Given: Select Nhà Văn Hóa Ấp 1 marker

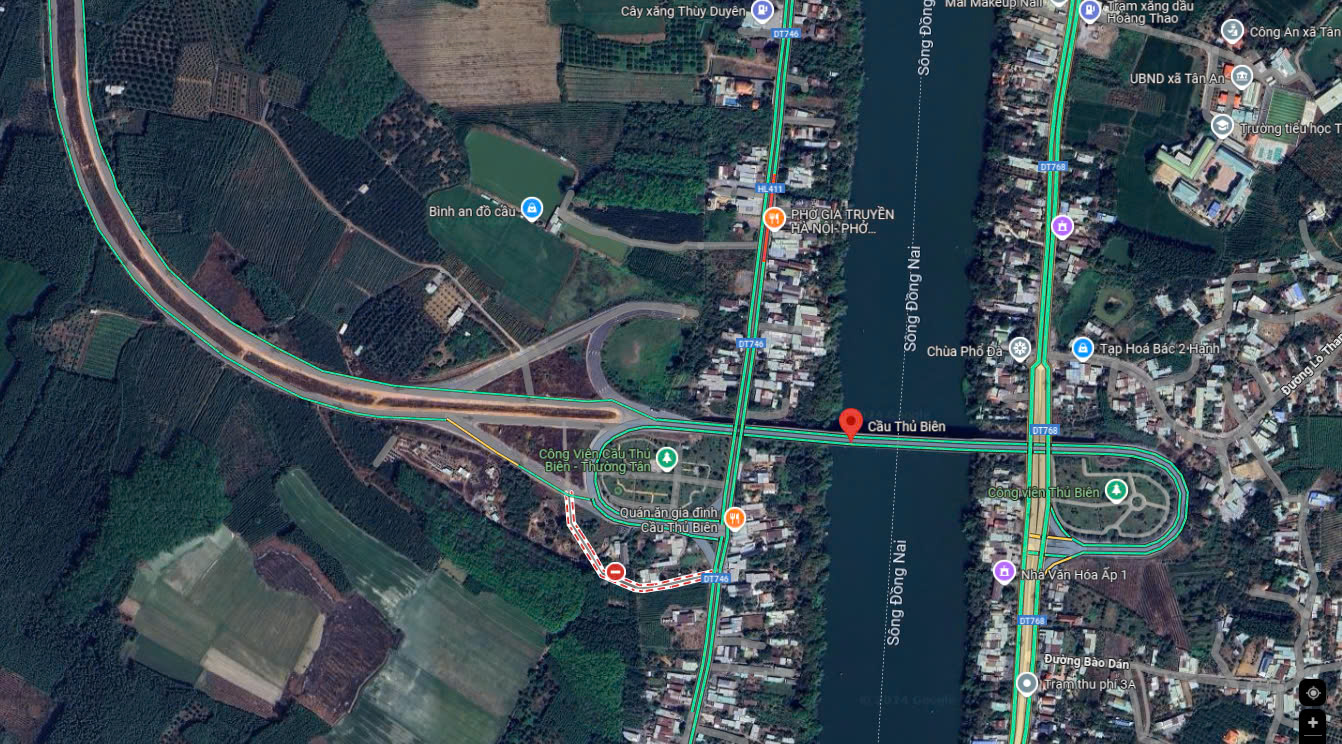Looking at the screenshot, I should pyautogui.click(x=1004, y=572).
